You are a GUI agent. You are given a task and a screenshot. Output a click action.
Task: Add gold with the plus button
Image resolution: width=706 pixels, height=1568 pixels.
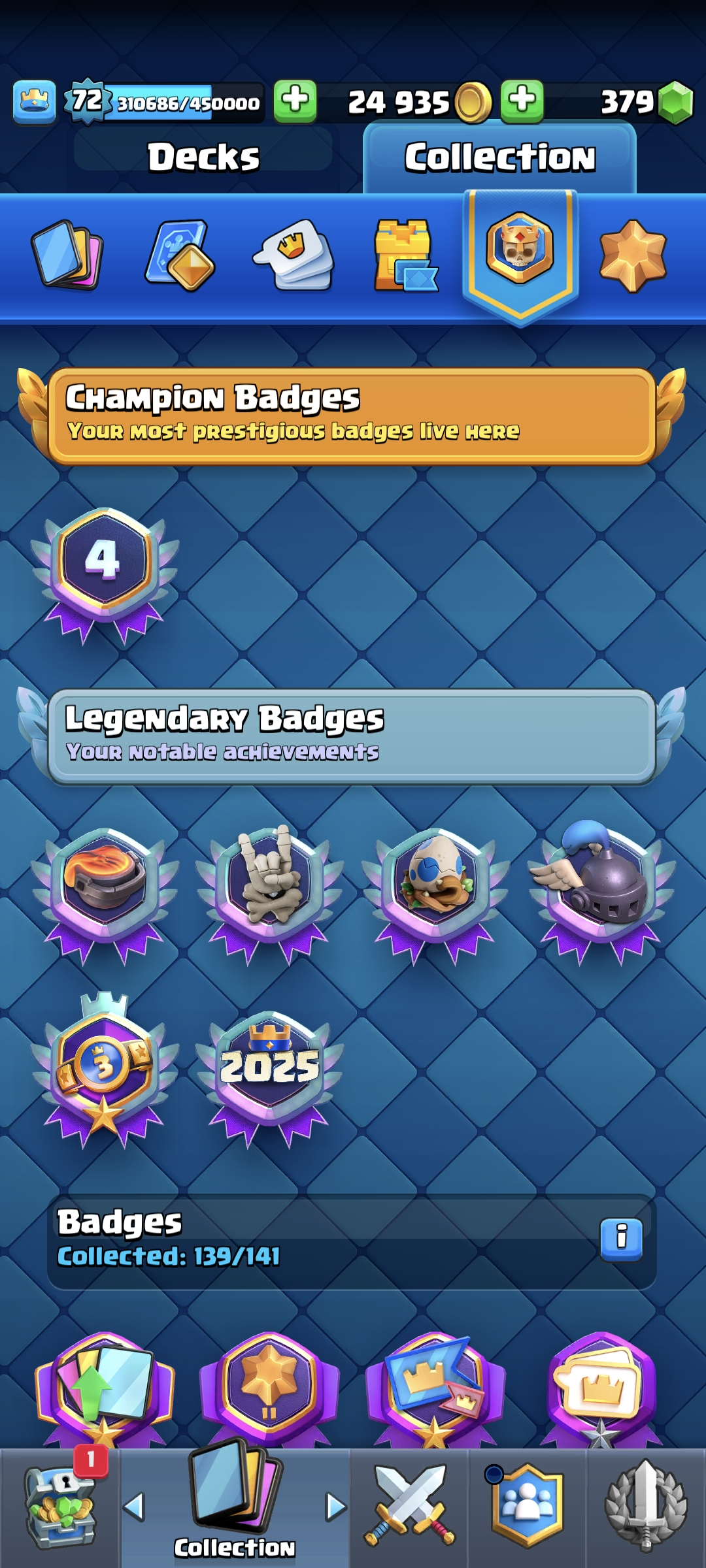tap(522, 101)
